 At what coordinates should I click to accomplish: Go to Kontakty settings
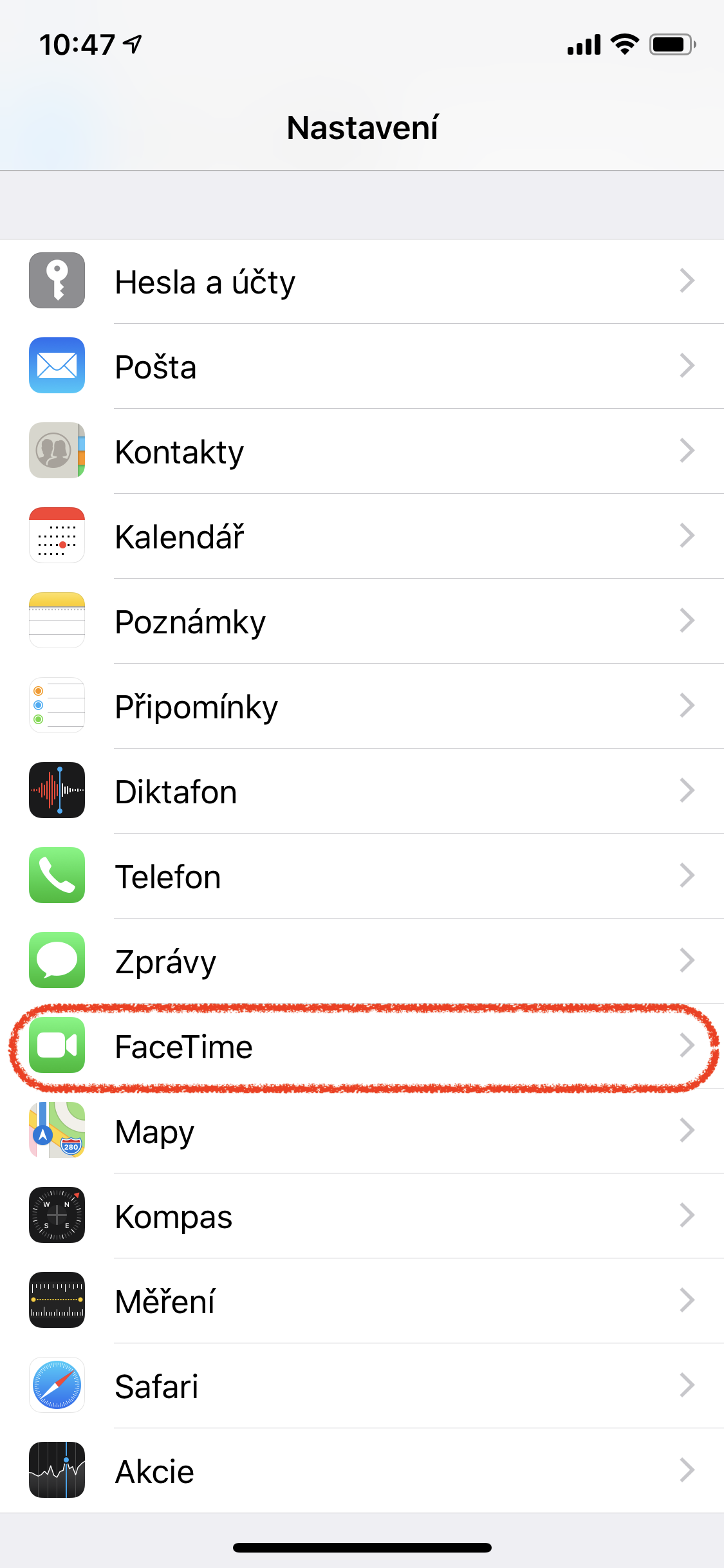362,451
